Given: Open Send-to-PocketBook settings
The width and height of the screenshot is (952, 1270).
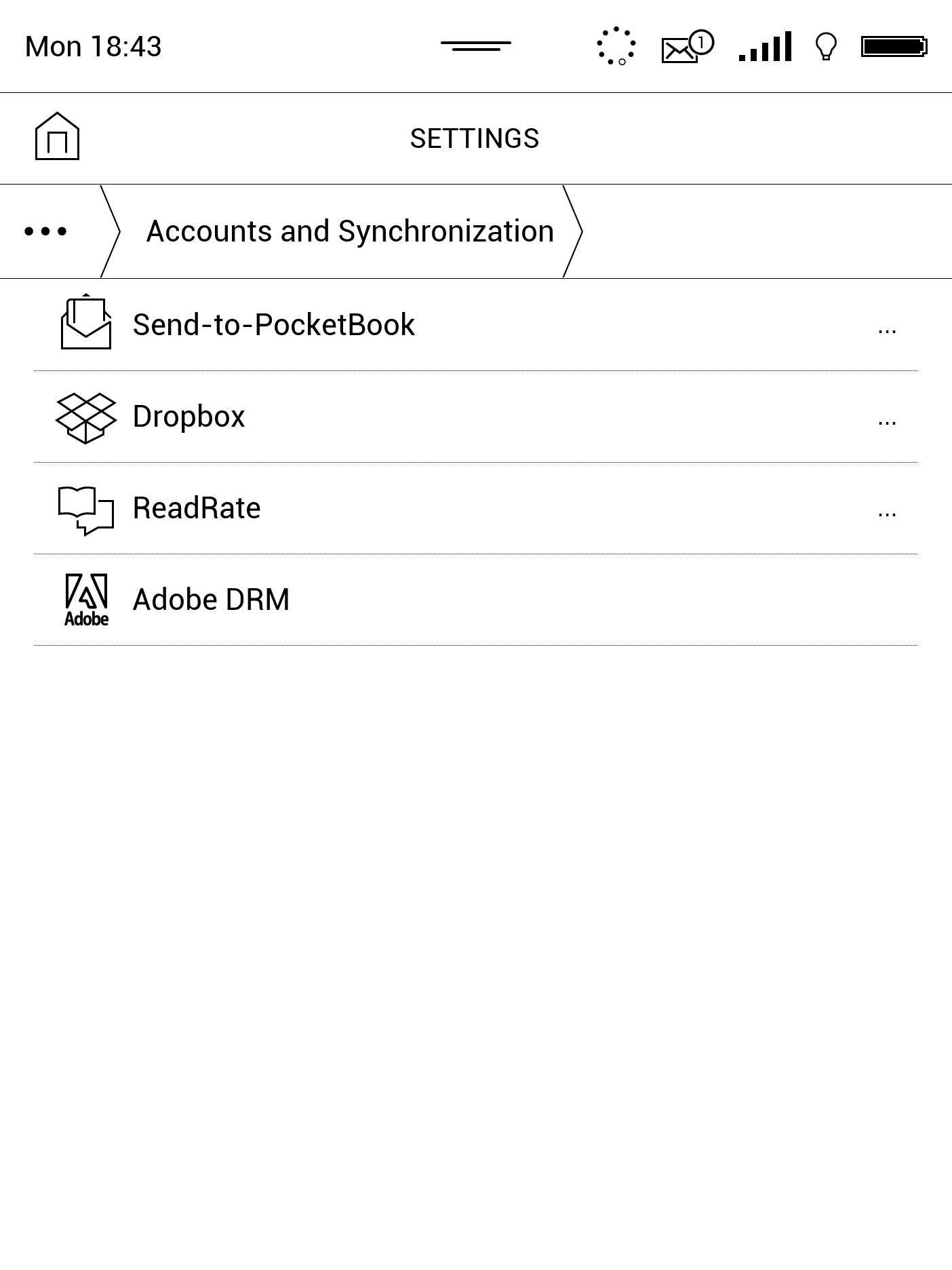Looking at the screenshot, I should coord(273,325).
